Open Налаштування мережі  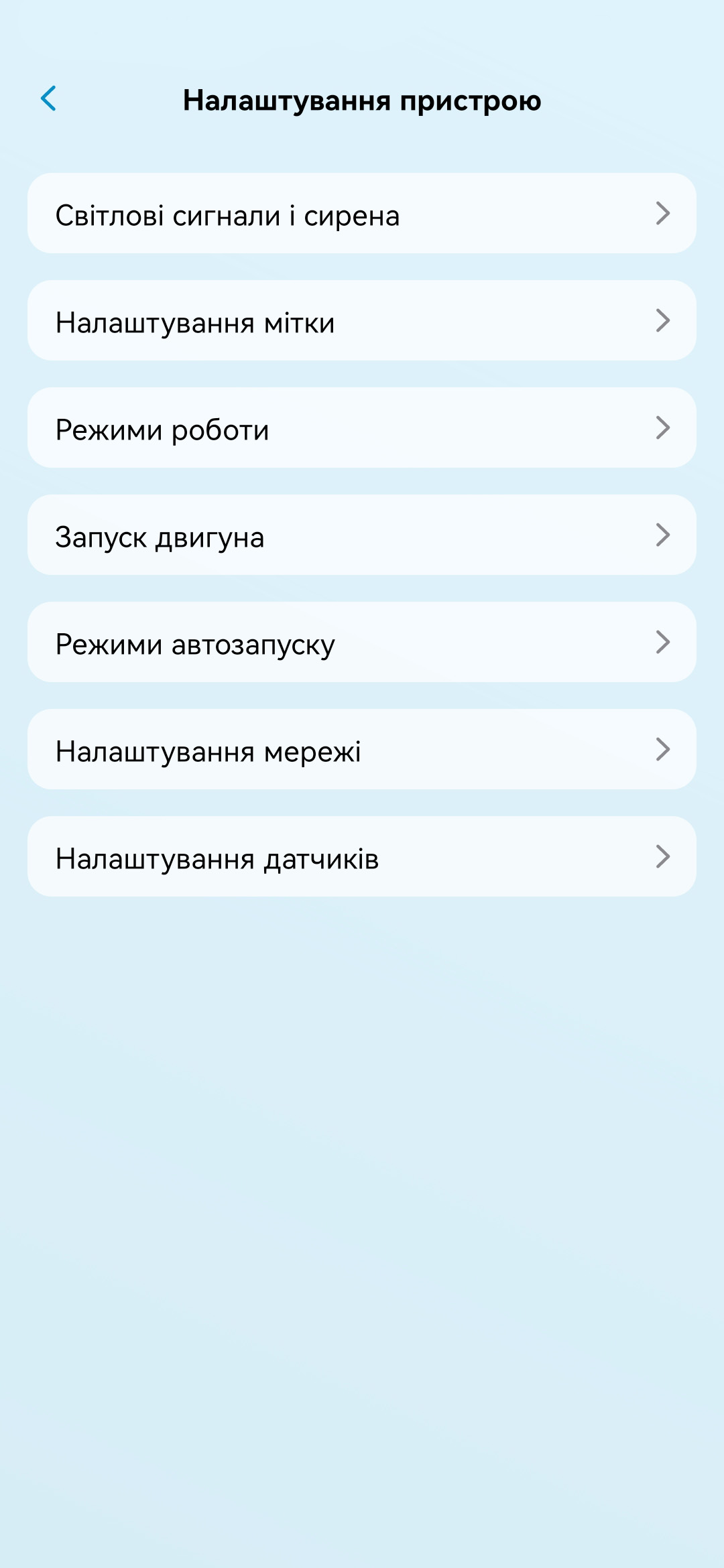[x=361, y=749]
